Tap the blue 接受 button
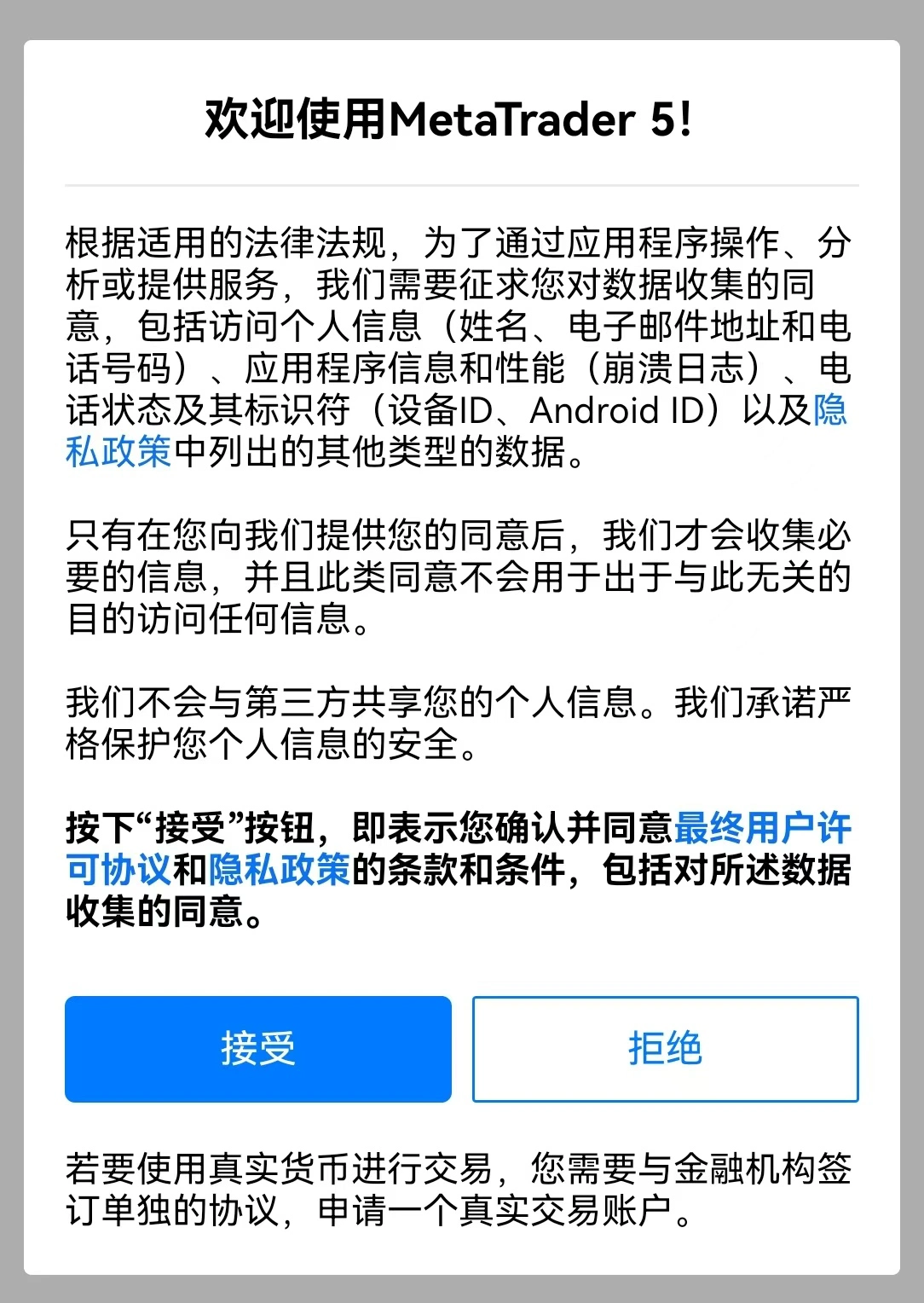Screen dimensions: 924x1303 coord(257,1049)
